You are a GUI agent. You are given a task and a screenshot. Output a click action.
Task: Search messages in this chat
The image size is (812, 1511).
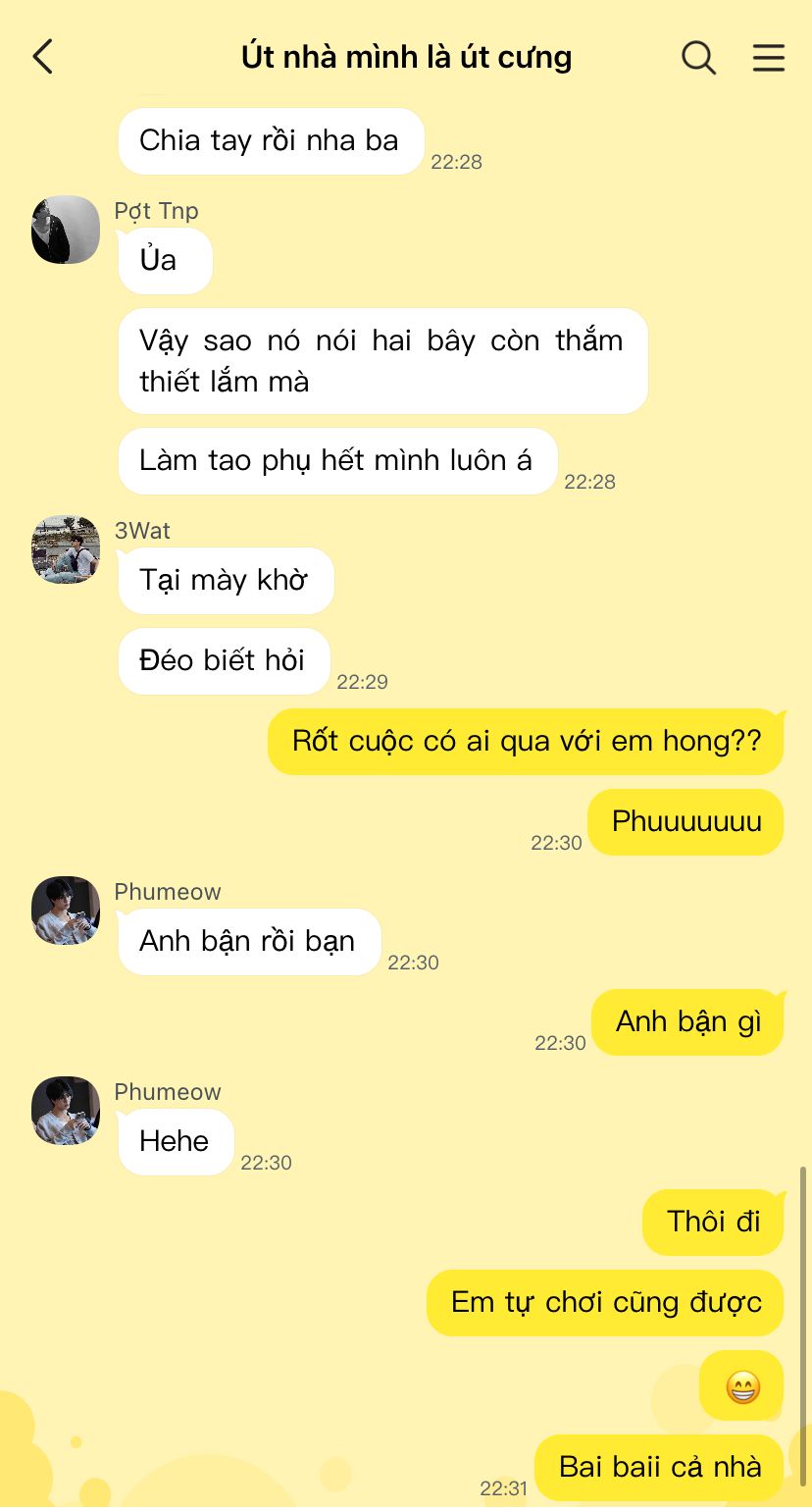(x=698, y=57)
